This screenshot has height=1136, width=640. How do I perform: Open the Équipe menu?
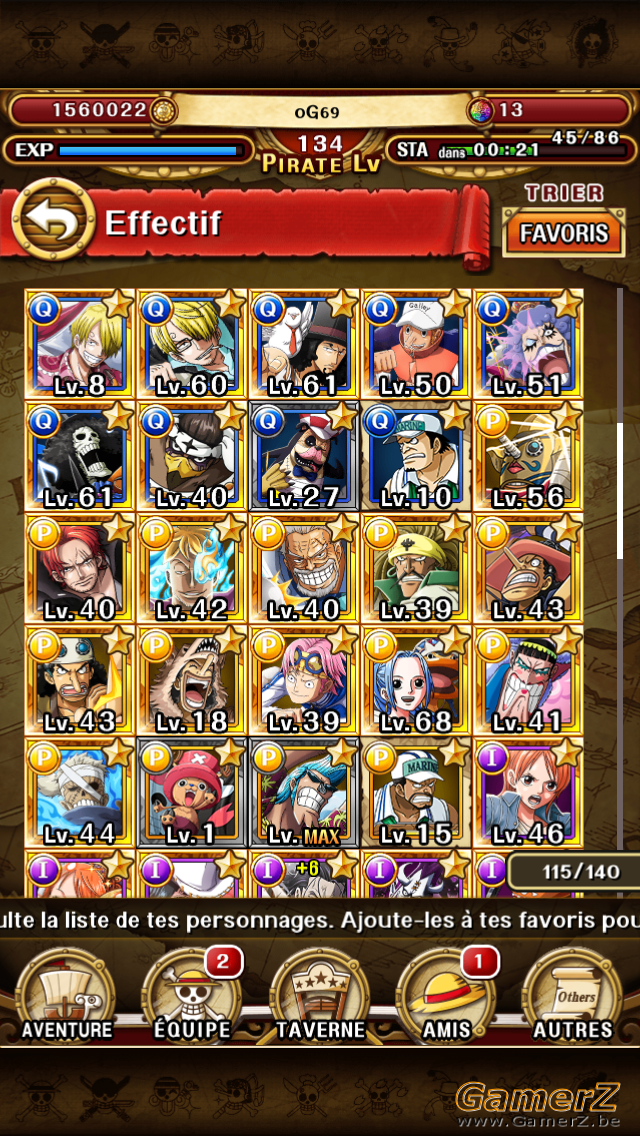click(x=192, y=995)
